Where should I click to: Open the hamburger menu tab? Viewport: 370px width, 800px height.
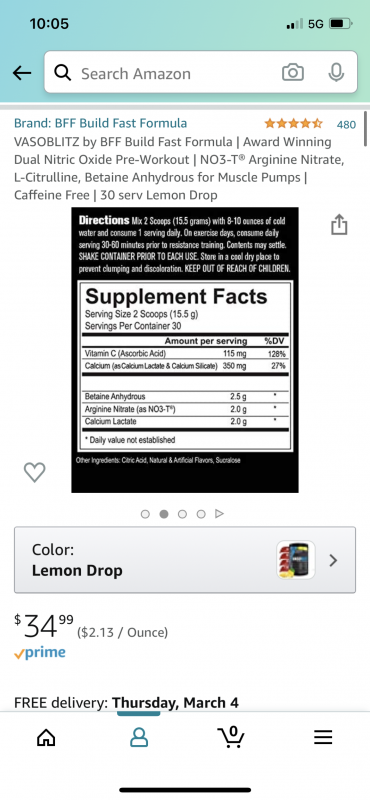coord(323,737)
